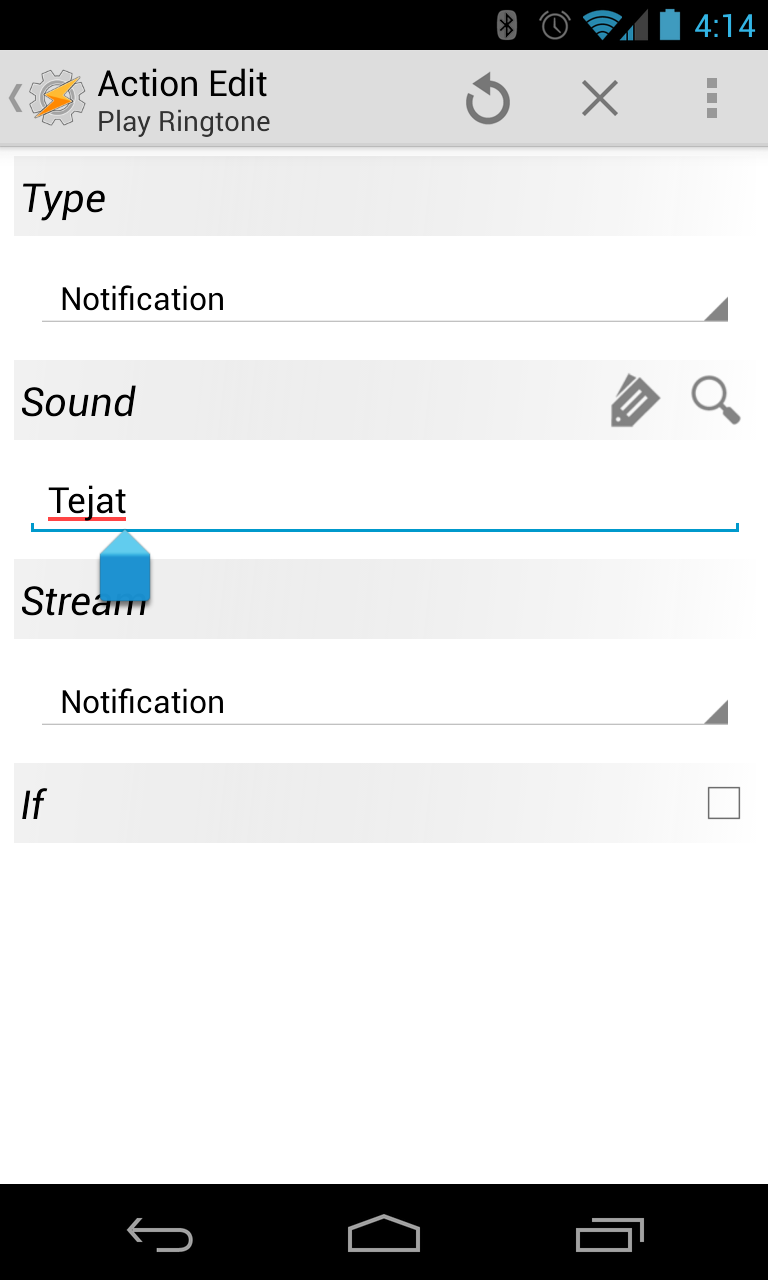The image size is (768, 1280).
Task: Tap the recent apps icon in navigation bar
Action: [x=609, y=1235]
